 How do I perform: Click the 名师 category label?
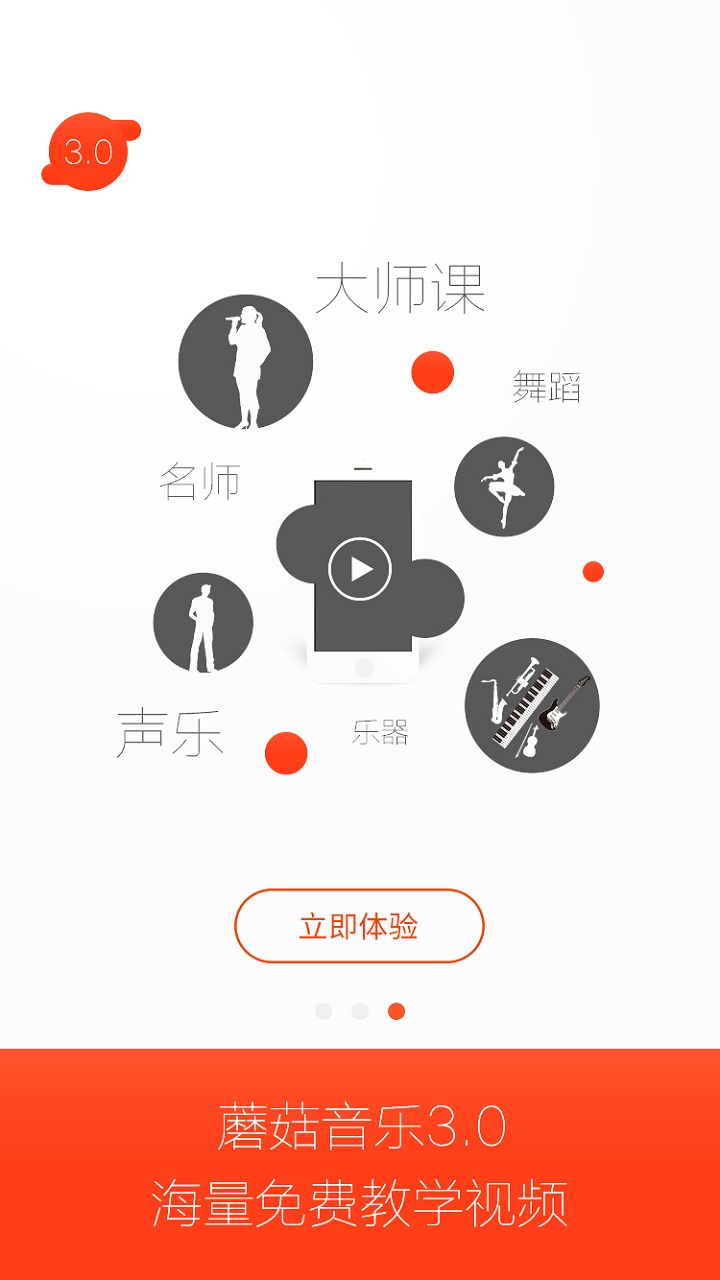coord(201,480)
